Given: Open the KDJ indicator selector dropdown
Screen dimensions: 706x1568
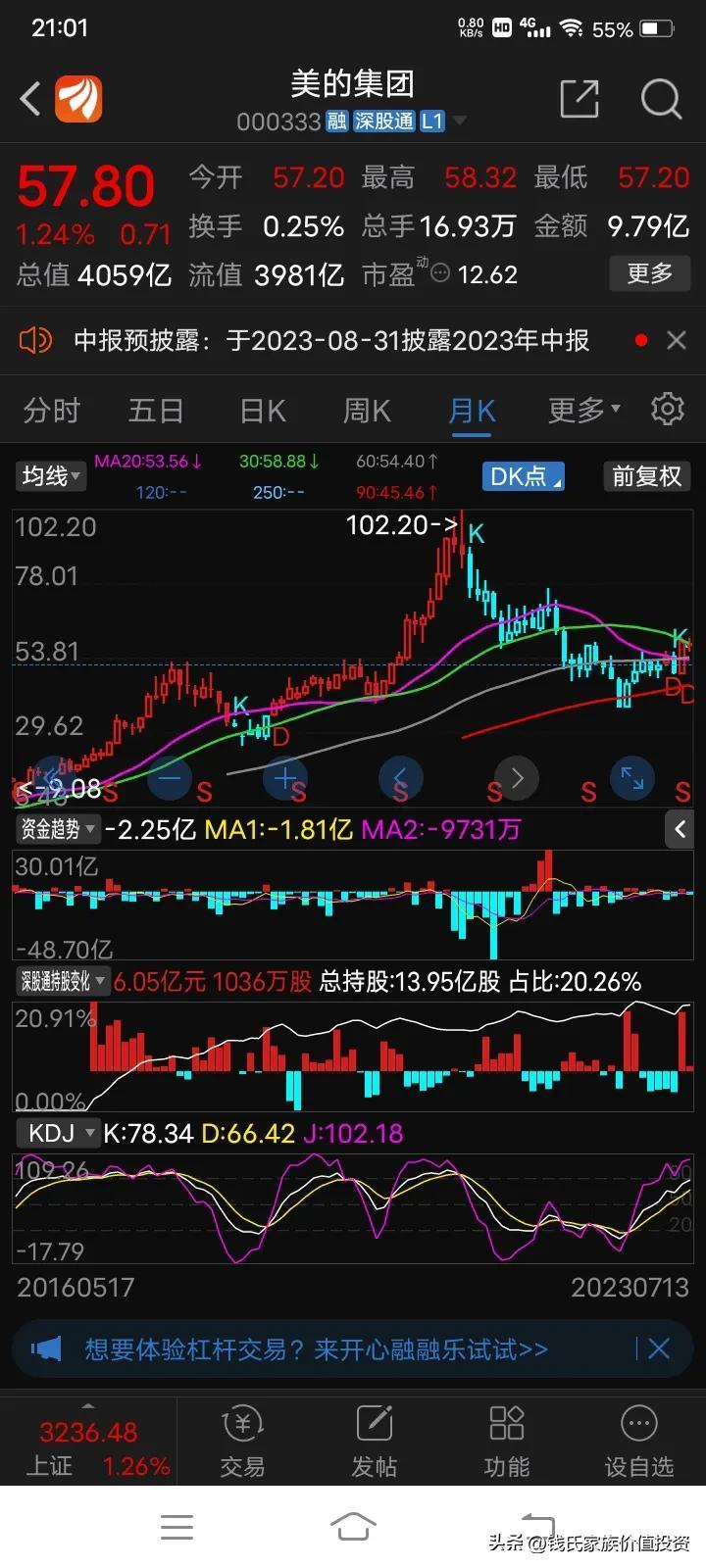Looking at the screenshot, I should click(x=56, y=1133).
